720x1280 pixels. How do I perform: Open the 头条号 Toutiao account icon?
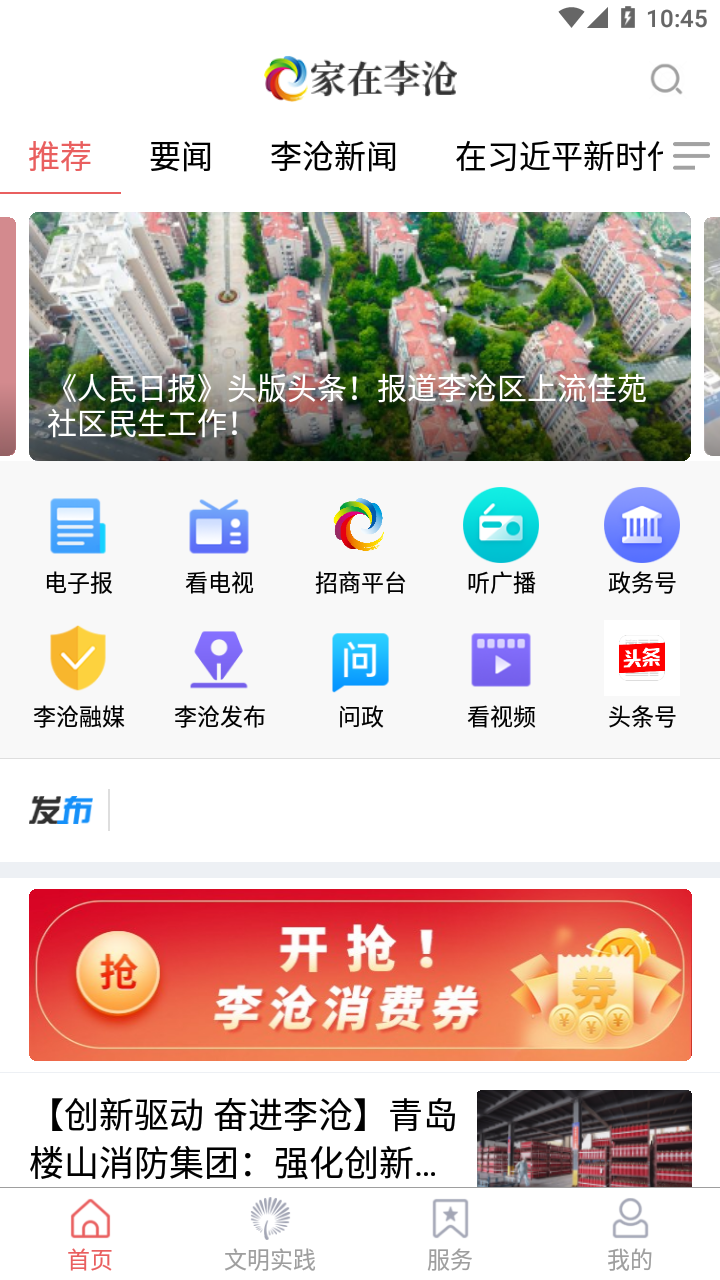[x=641, y=675]
